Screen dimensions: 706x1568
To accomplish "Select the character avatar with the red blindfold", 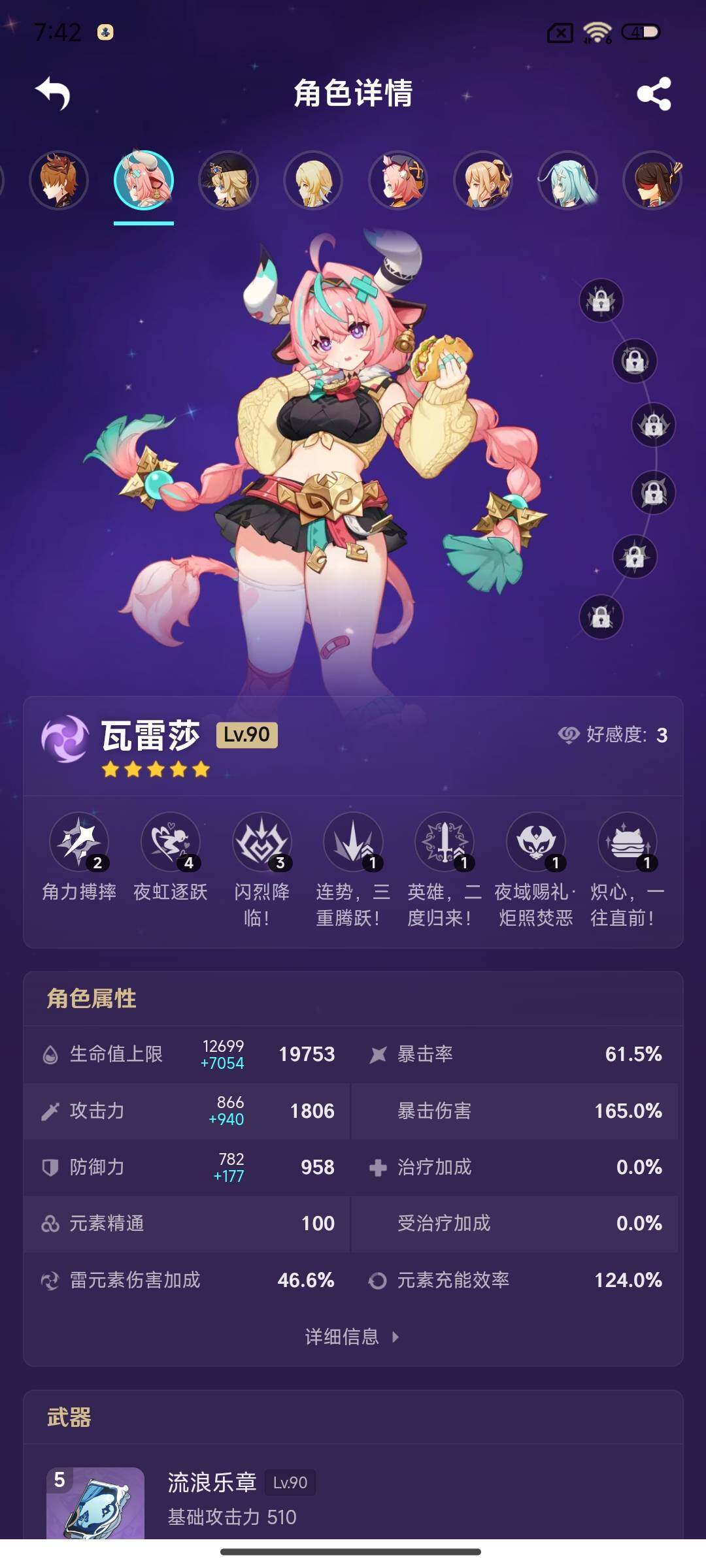I will coord(652,180).
